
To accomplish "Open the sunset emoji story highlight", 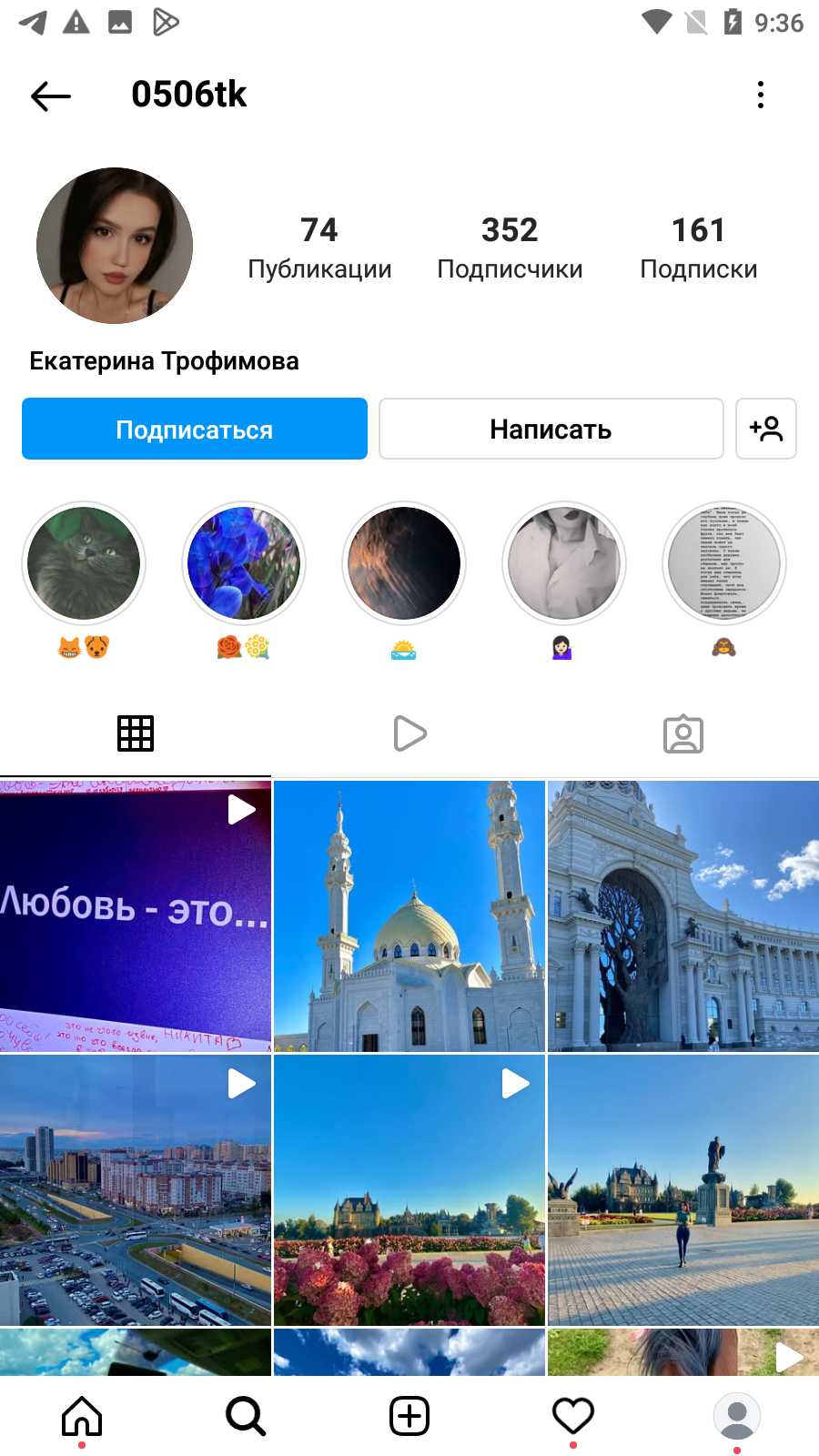I will [404, 563].
